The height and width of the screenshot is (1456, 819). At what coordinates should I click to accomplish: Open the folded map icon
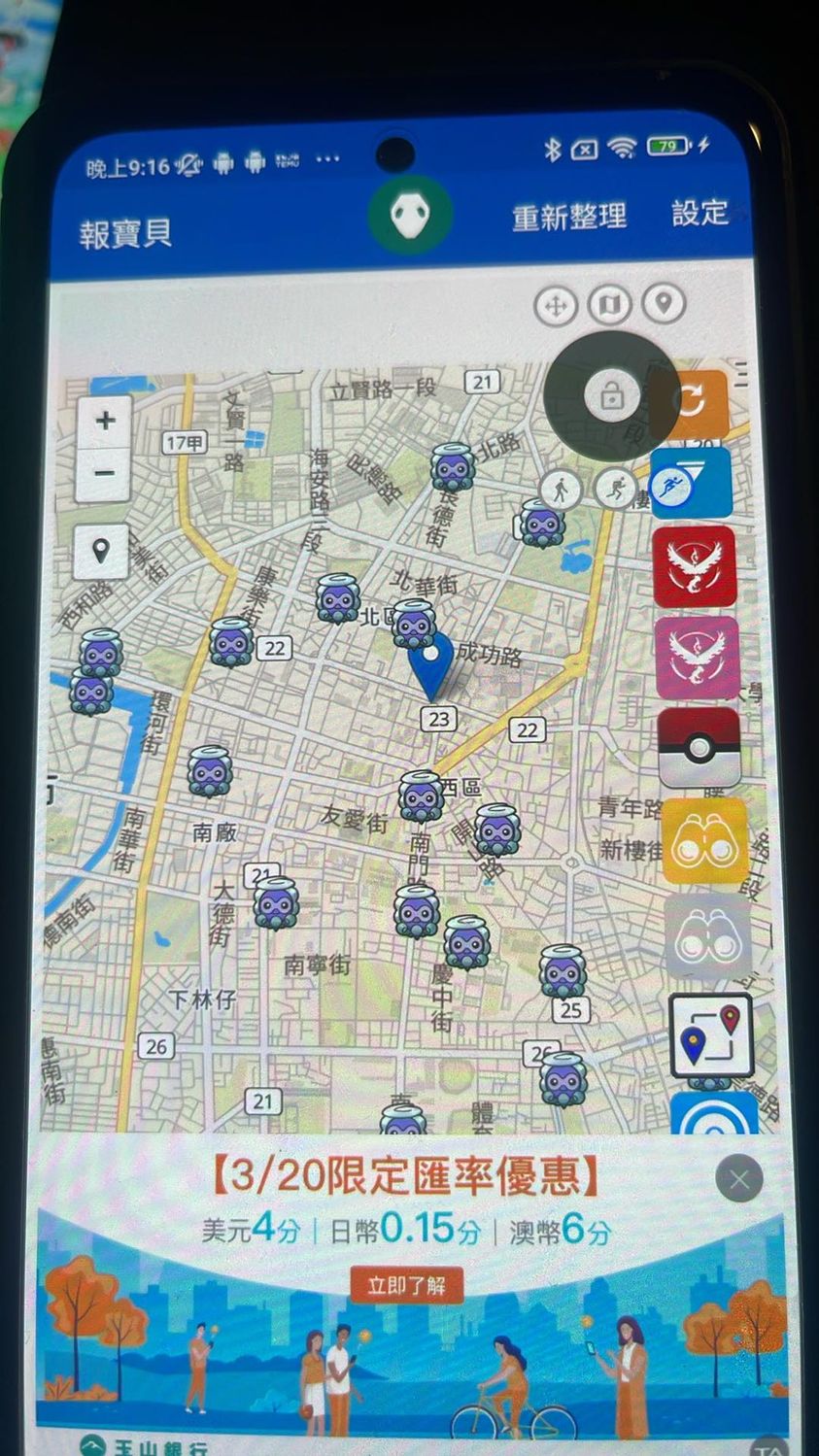pyautogui.click(x=609, y=305)
